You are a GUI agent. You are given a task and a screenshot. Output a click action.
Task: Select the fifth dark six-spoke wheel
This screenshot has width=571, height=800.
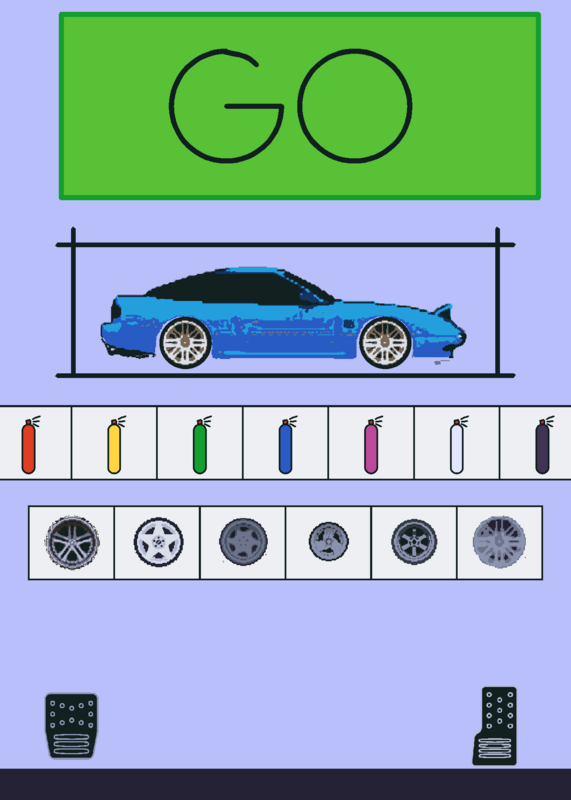pyautogui.click(x=414, y=542)
